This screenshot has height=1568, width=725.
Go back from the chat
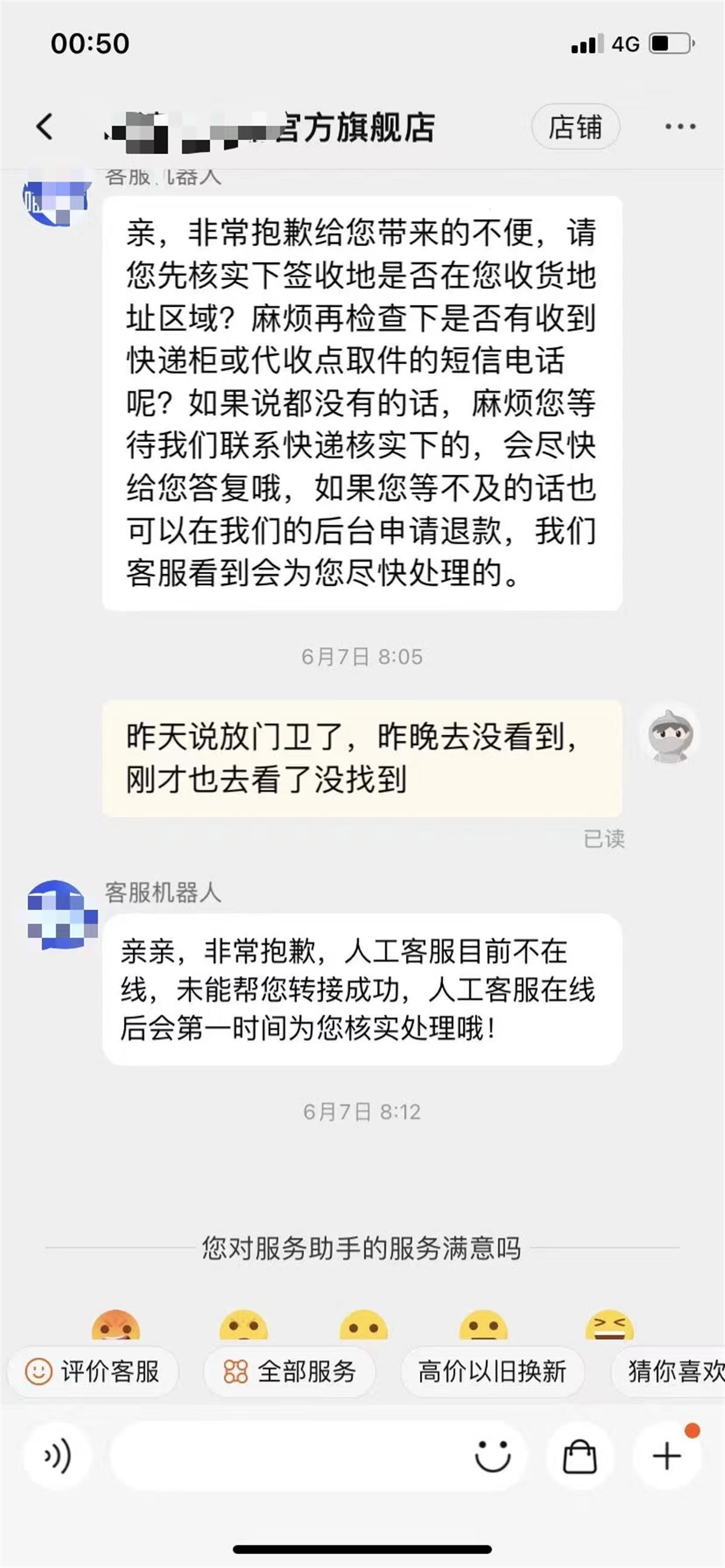[x=45, y=127]
